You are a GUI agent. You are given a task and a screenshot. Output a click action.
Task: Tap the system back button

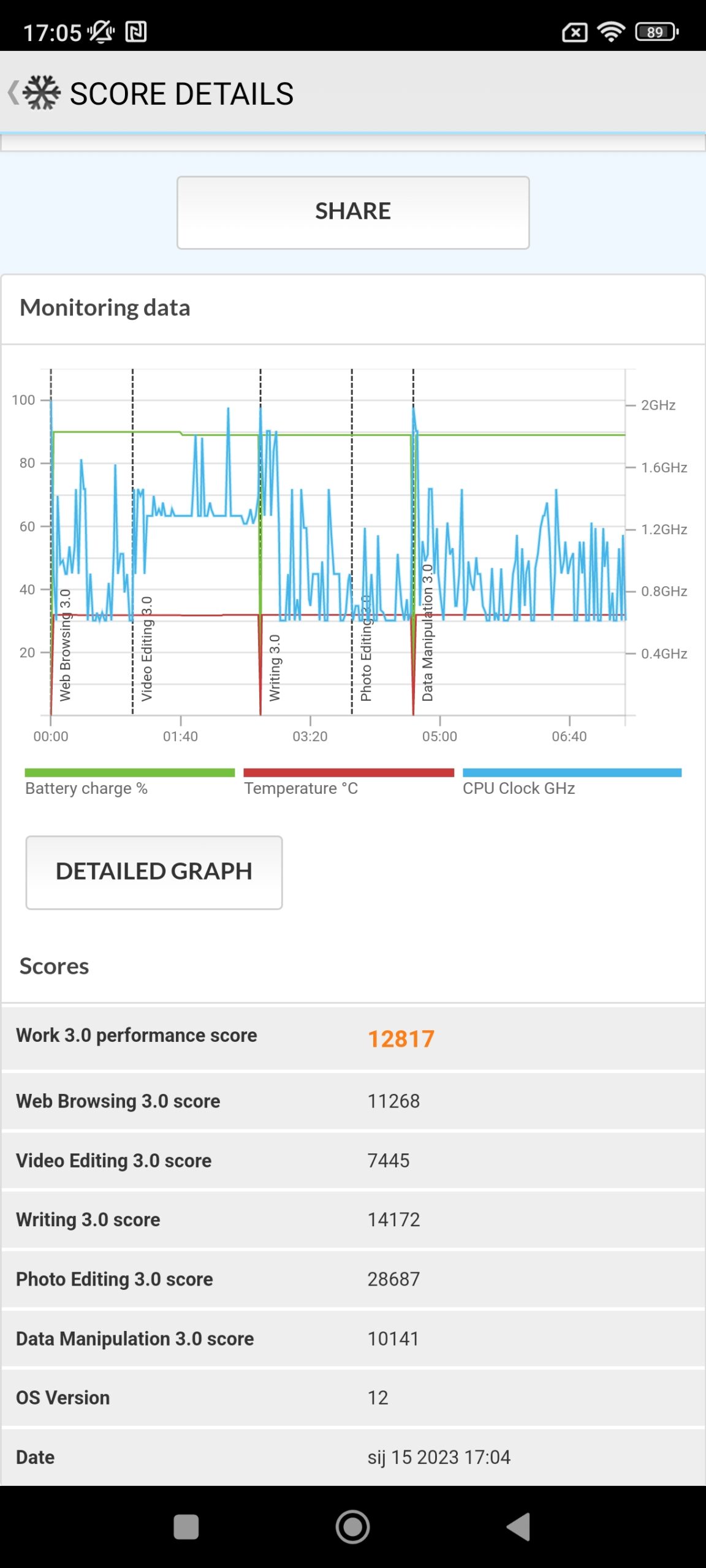point(518,1526)
